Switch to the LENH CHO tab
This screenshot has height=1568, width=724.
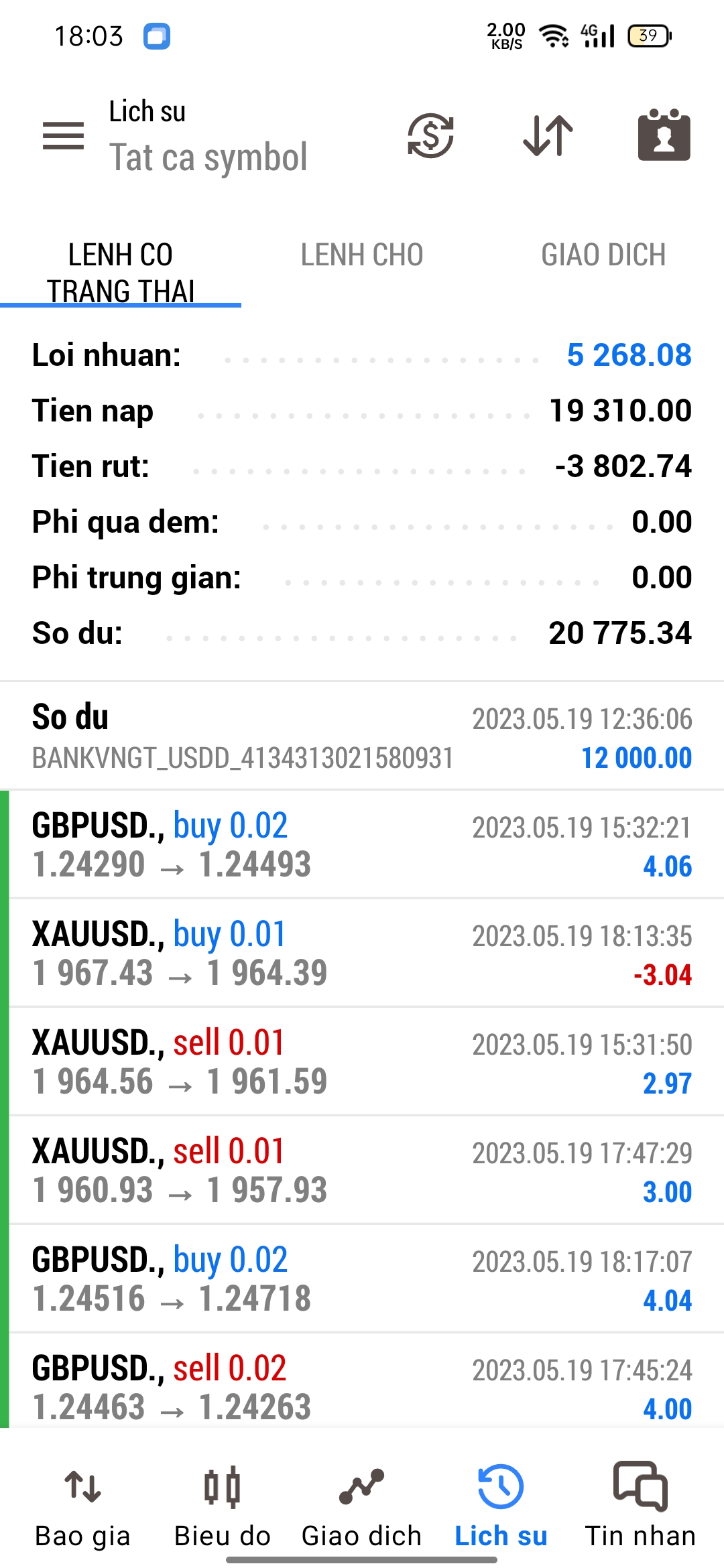point(362,255)
